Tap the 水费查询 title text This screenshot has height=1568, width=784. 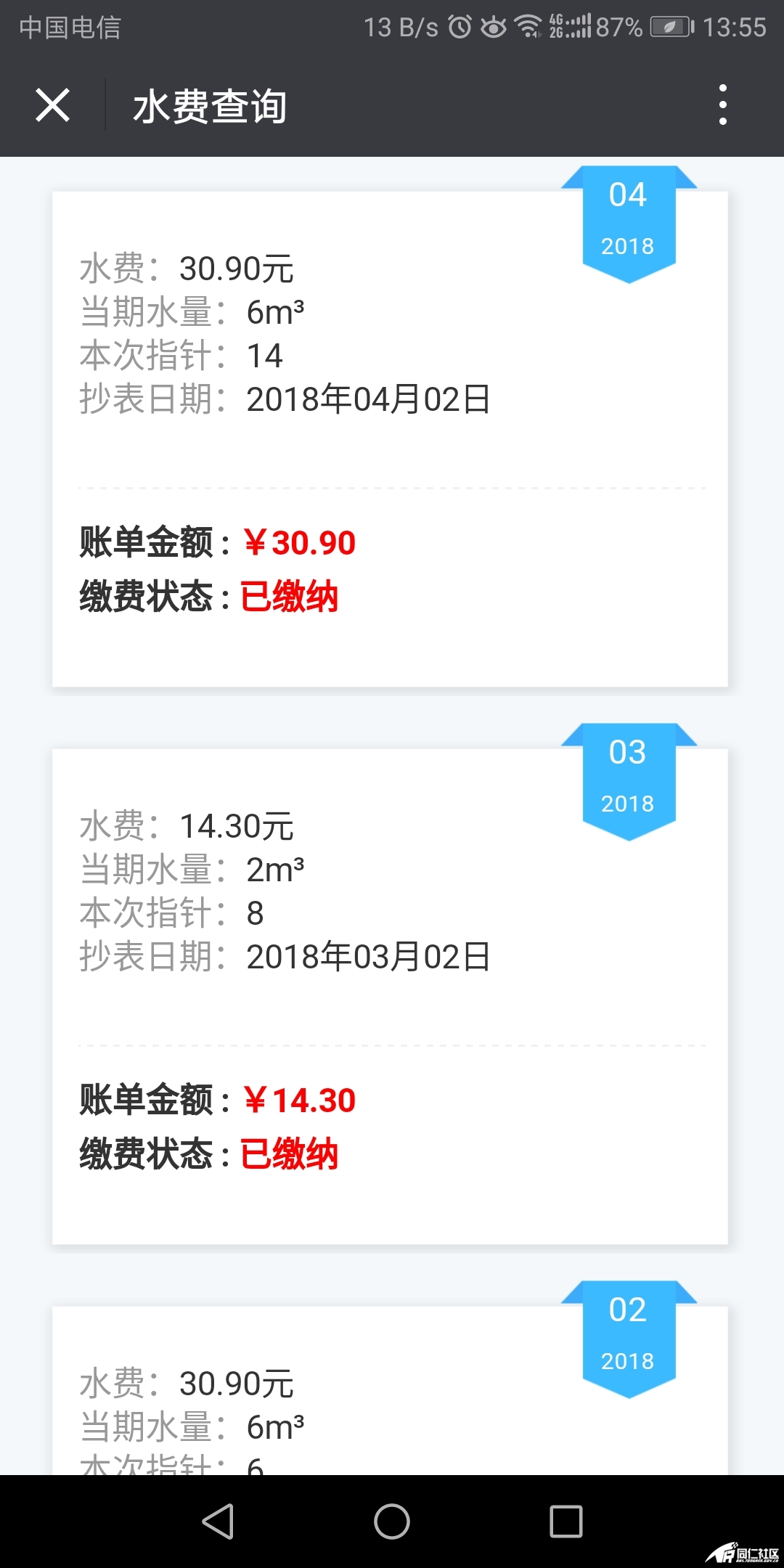211,107
